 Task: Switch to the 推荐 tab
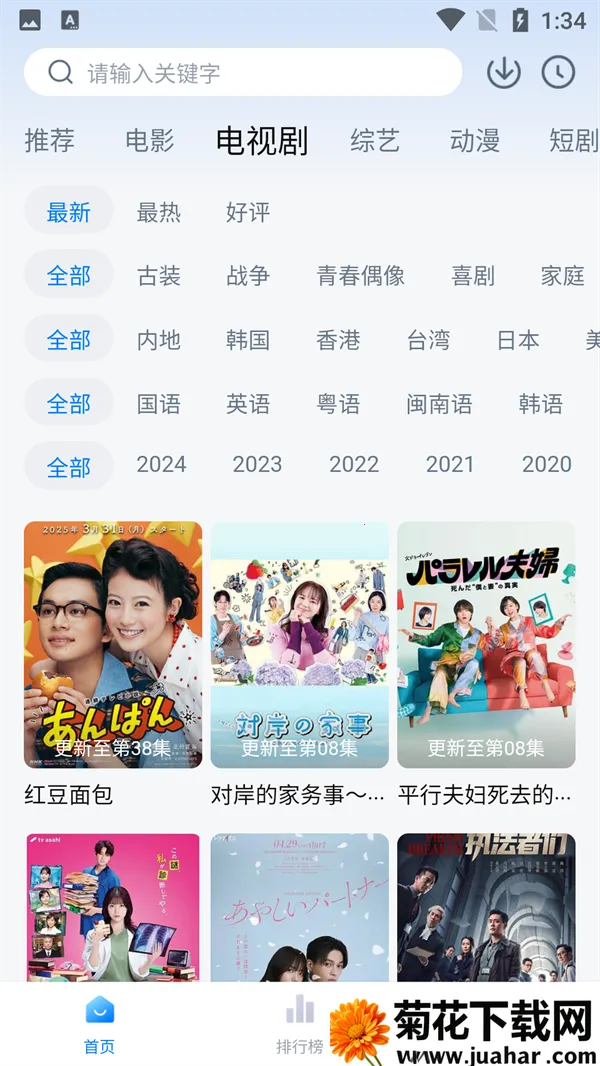click(x=49, y=140)
